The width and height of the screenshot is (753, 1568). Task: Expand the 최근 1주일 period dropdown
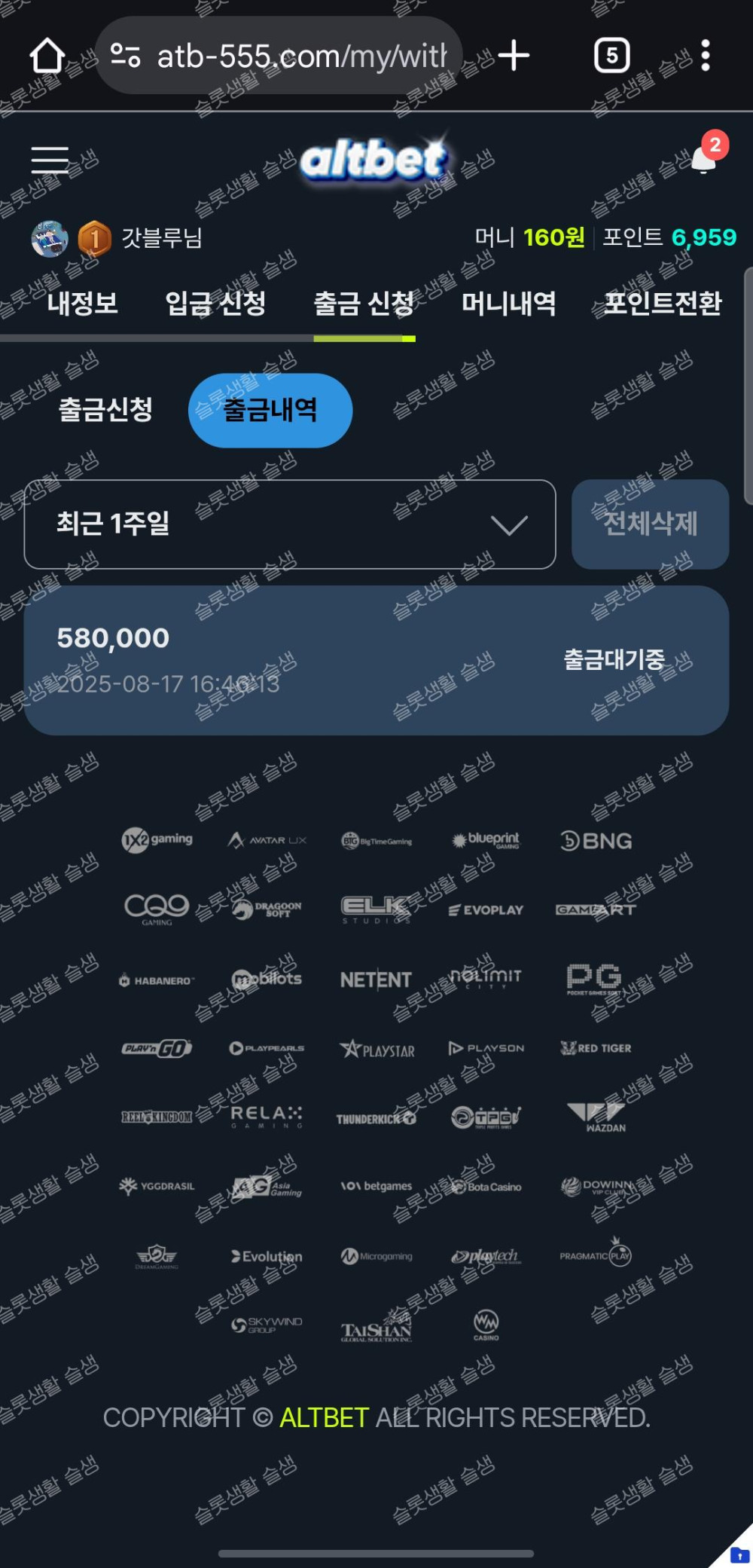tap(290, 524)
